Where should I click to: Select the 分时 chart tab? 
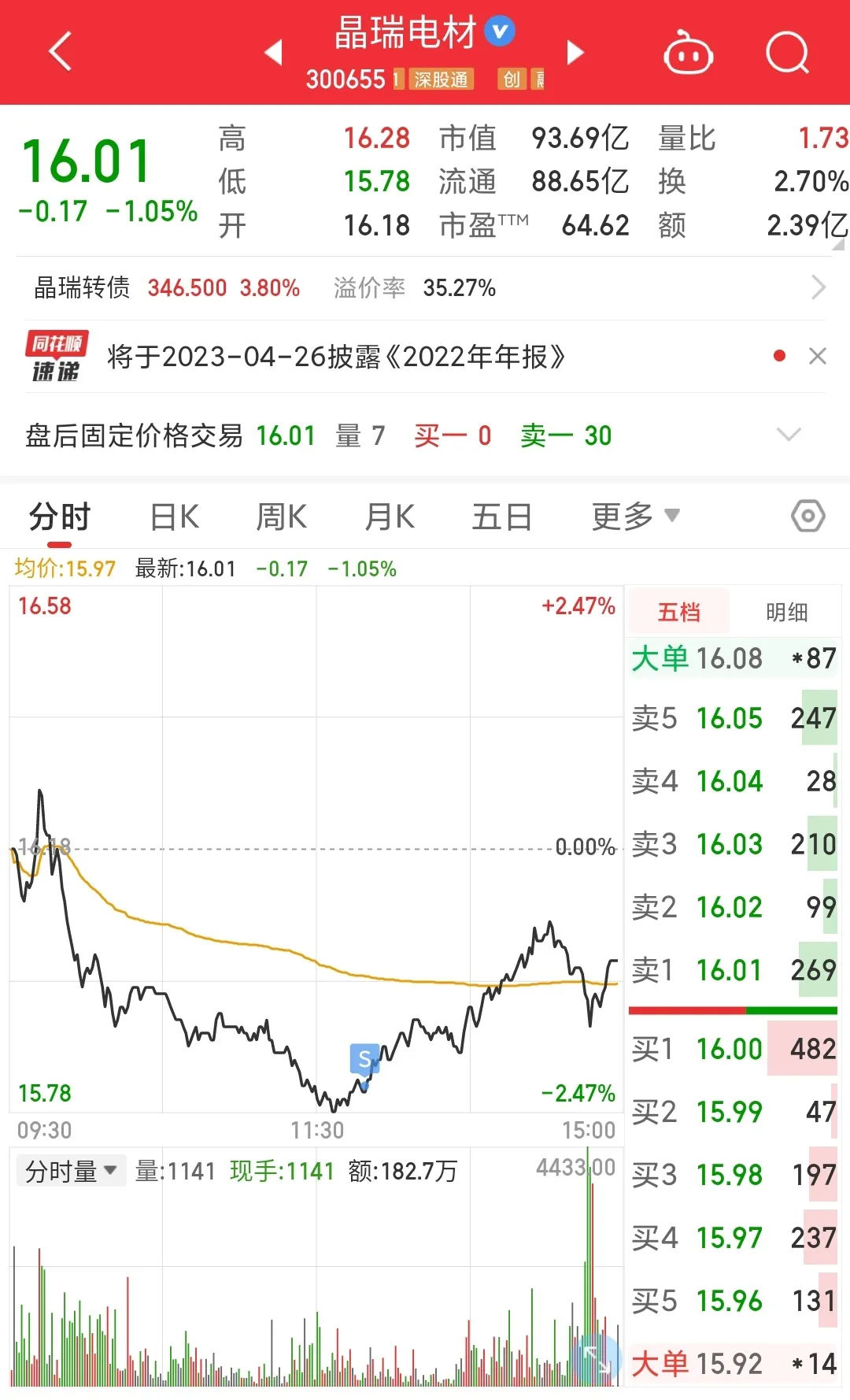(x=60, y=518)
